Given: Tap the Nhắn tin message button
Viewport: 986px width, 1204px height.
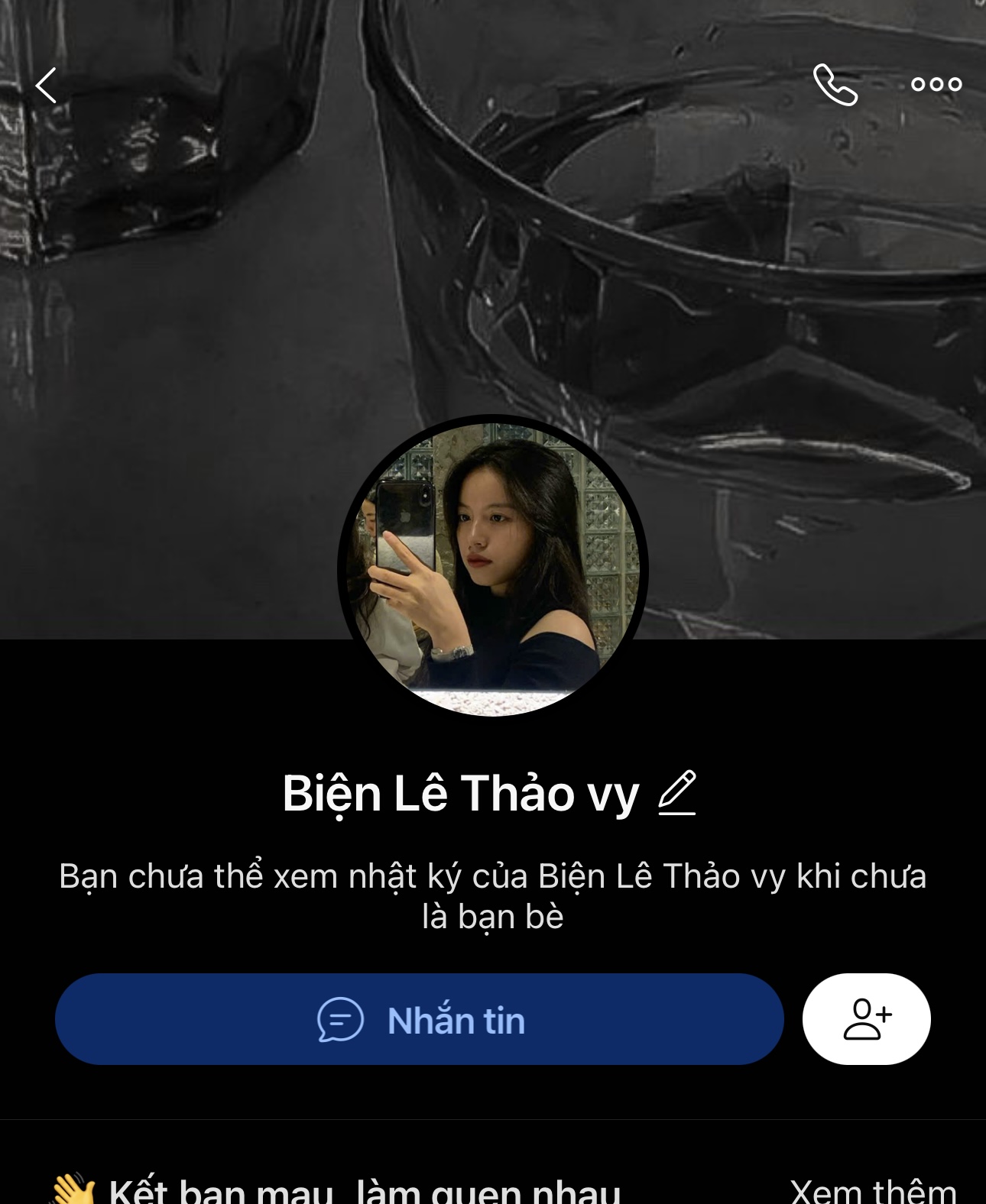Looking at the screenshot, I should pos(419,1019).
